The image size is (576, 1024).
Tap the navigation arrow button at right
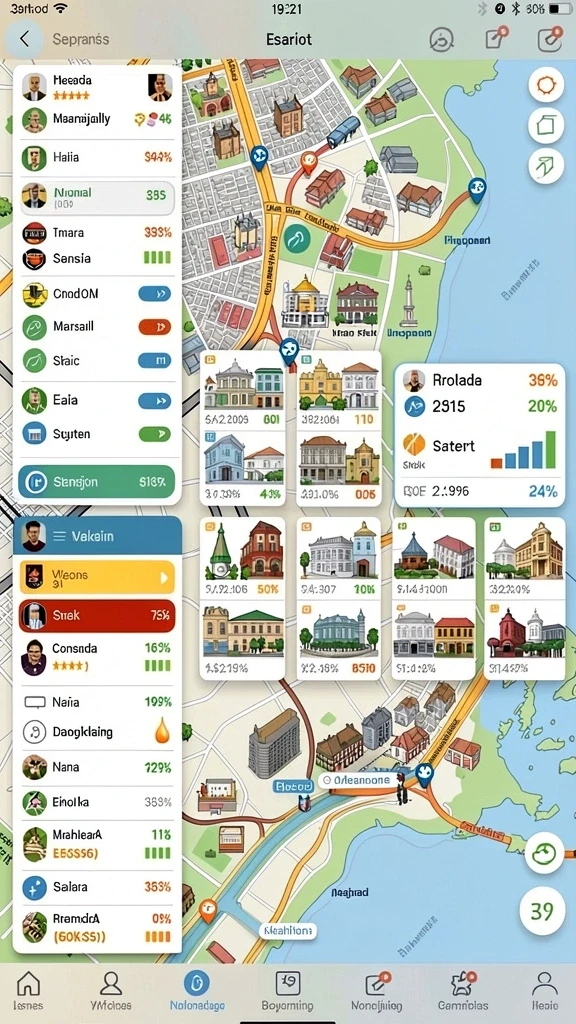point(545,168)
